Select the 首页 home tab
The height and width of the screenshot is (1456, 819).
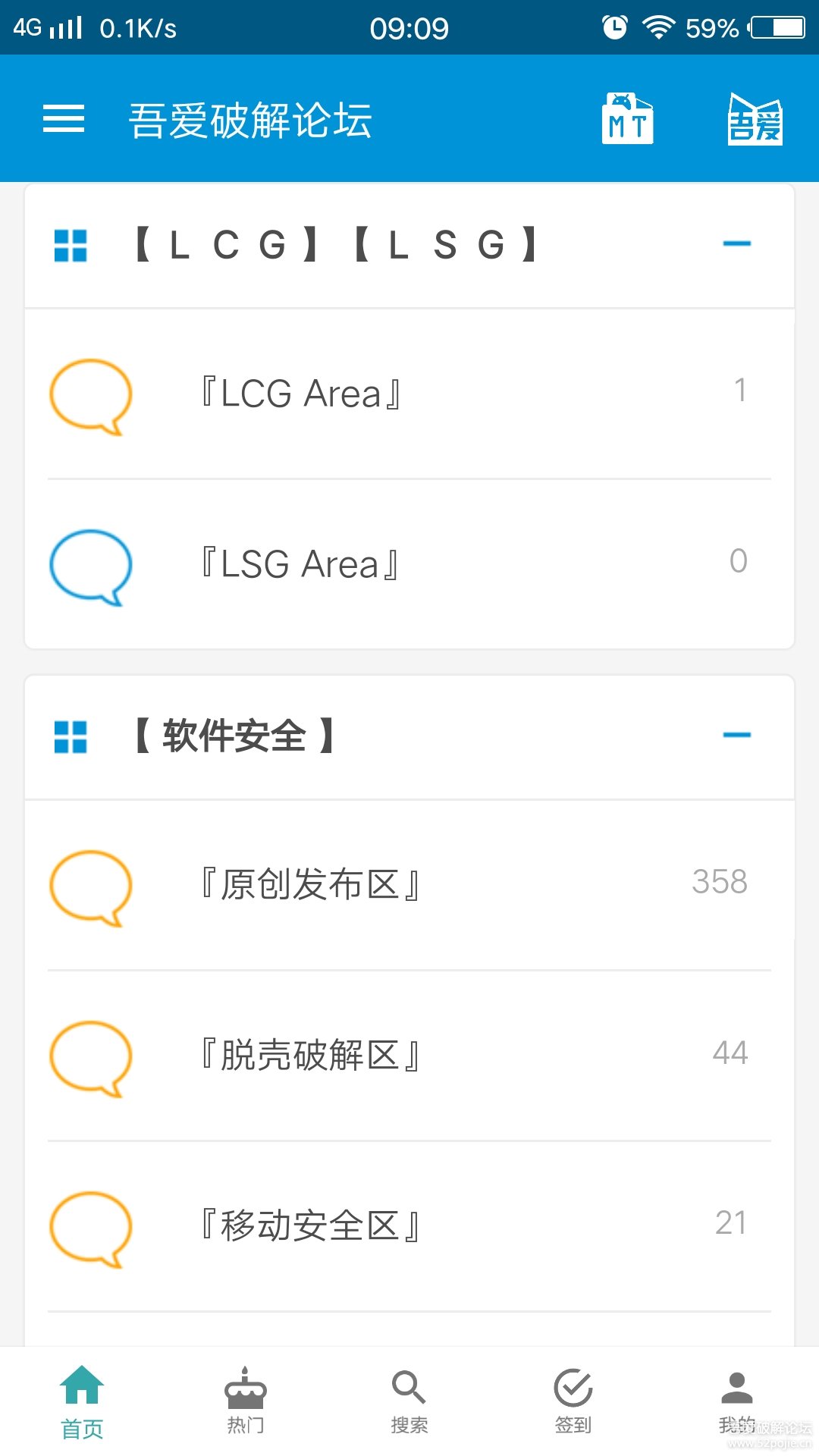[82, 1401]
